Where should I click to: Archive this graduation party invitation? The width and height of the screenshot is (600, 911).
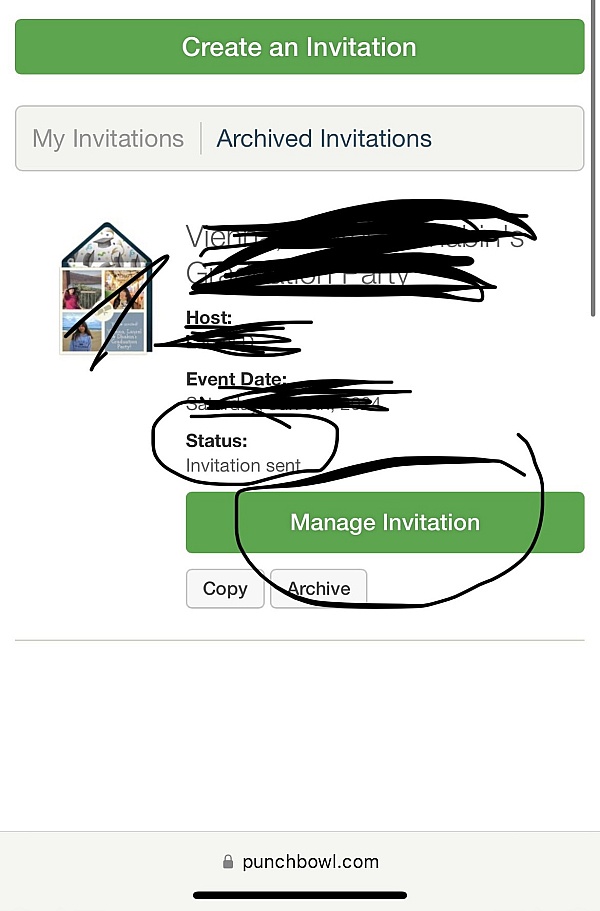pos(319,589)
